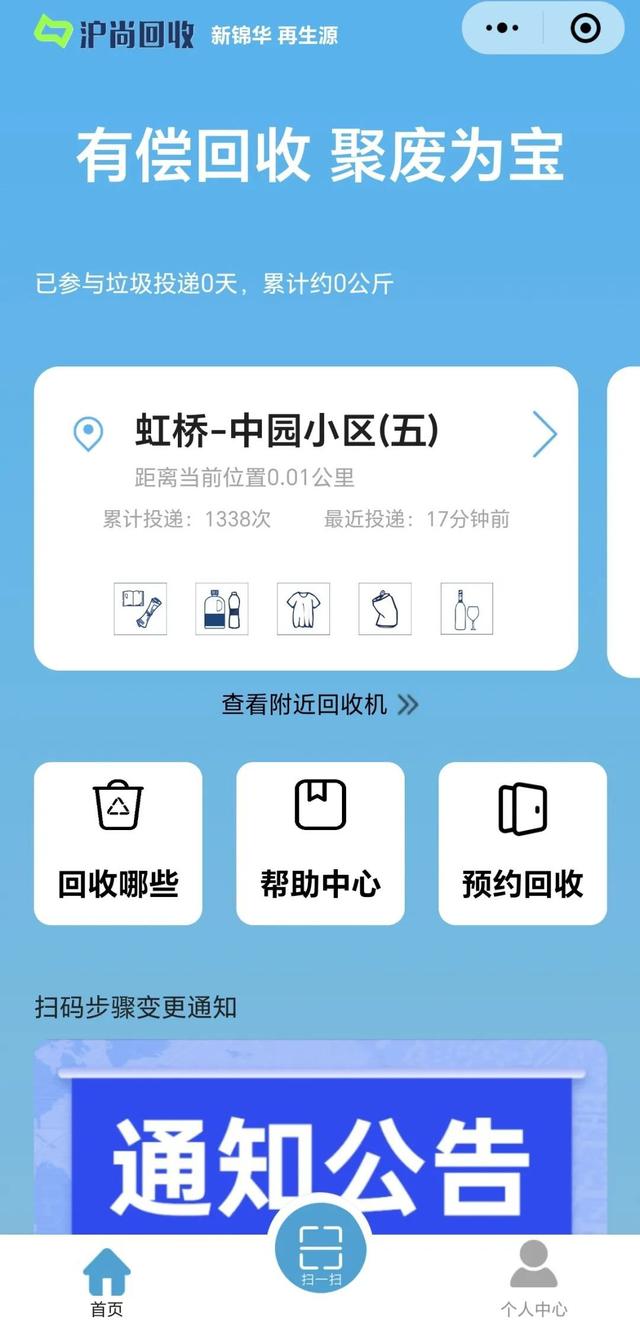Open 预约回收 to book a pickup
Viewport: 640px width, 1336px height.
(522, 843)
